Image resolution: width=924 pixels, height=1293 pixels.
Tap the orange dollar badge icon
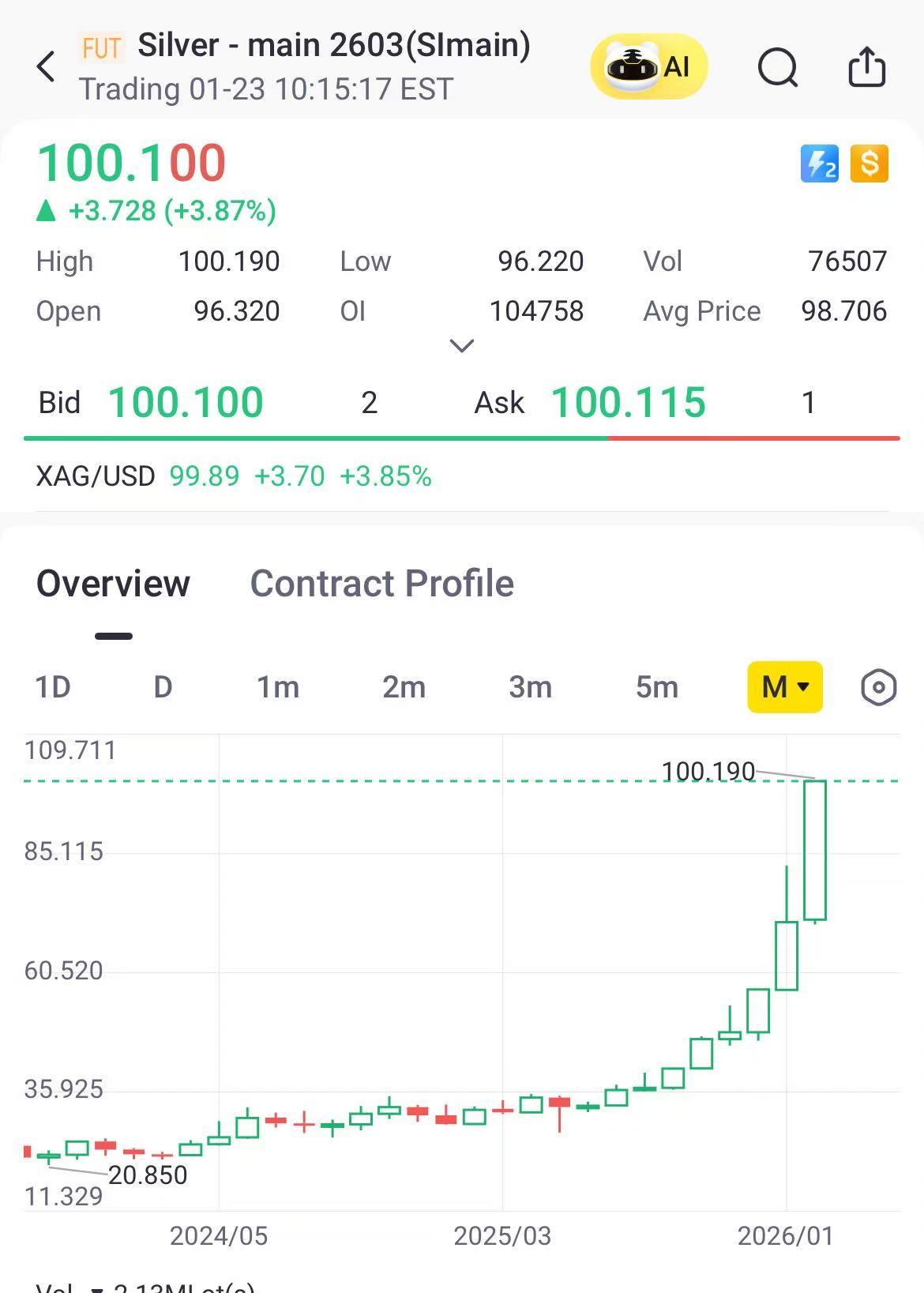pos(869,164)
